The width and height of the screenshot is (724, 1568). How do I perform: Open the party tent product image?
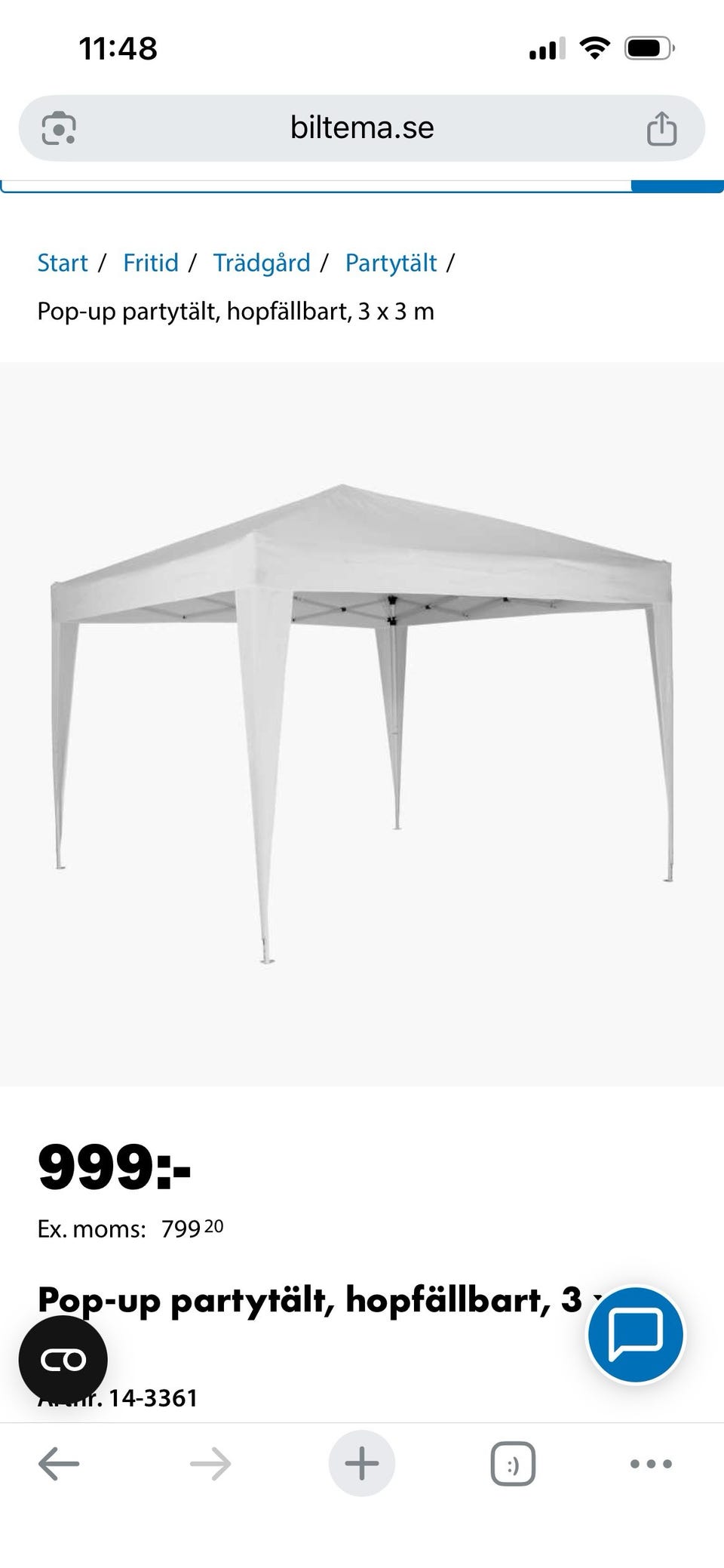click(362, 723)
